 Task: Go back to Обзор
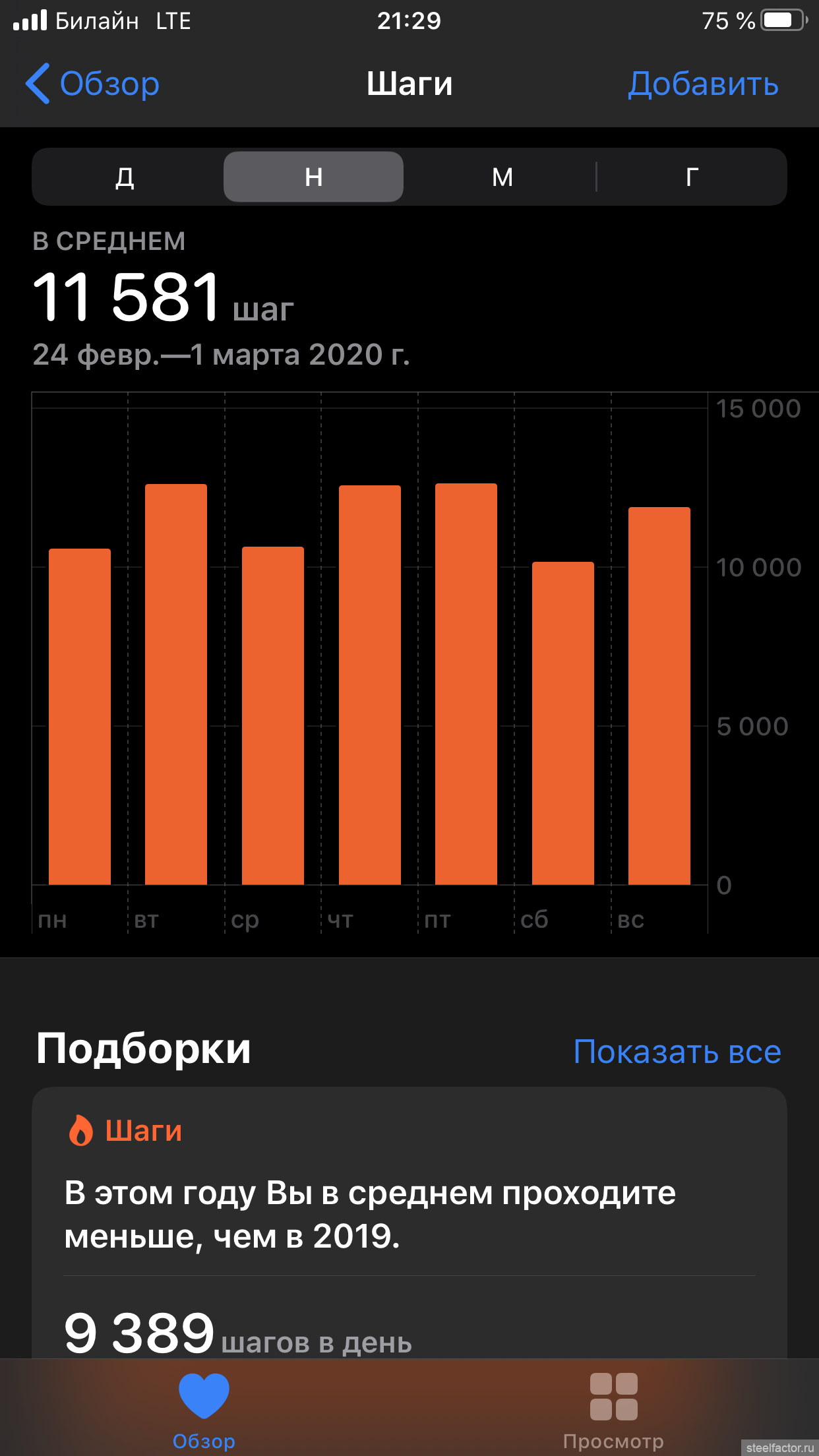click(92, 84)
